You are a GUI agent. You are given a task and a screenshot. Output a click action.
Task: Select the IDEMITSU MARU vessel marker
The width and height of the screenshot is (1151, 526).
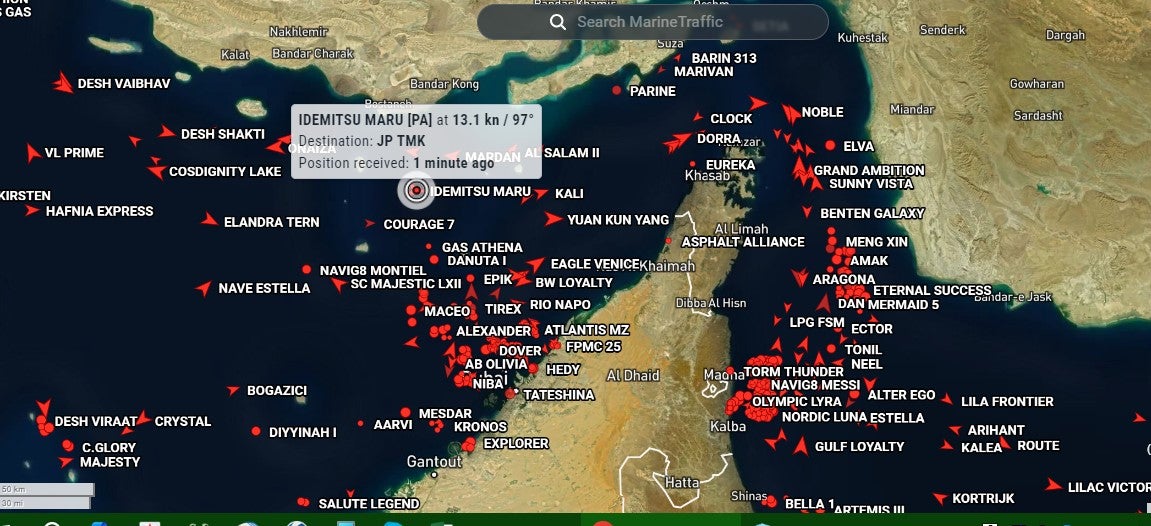tap(417, 190)
